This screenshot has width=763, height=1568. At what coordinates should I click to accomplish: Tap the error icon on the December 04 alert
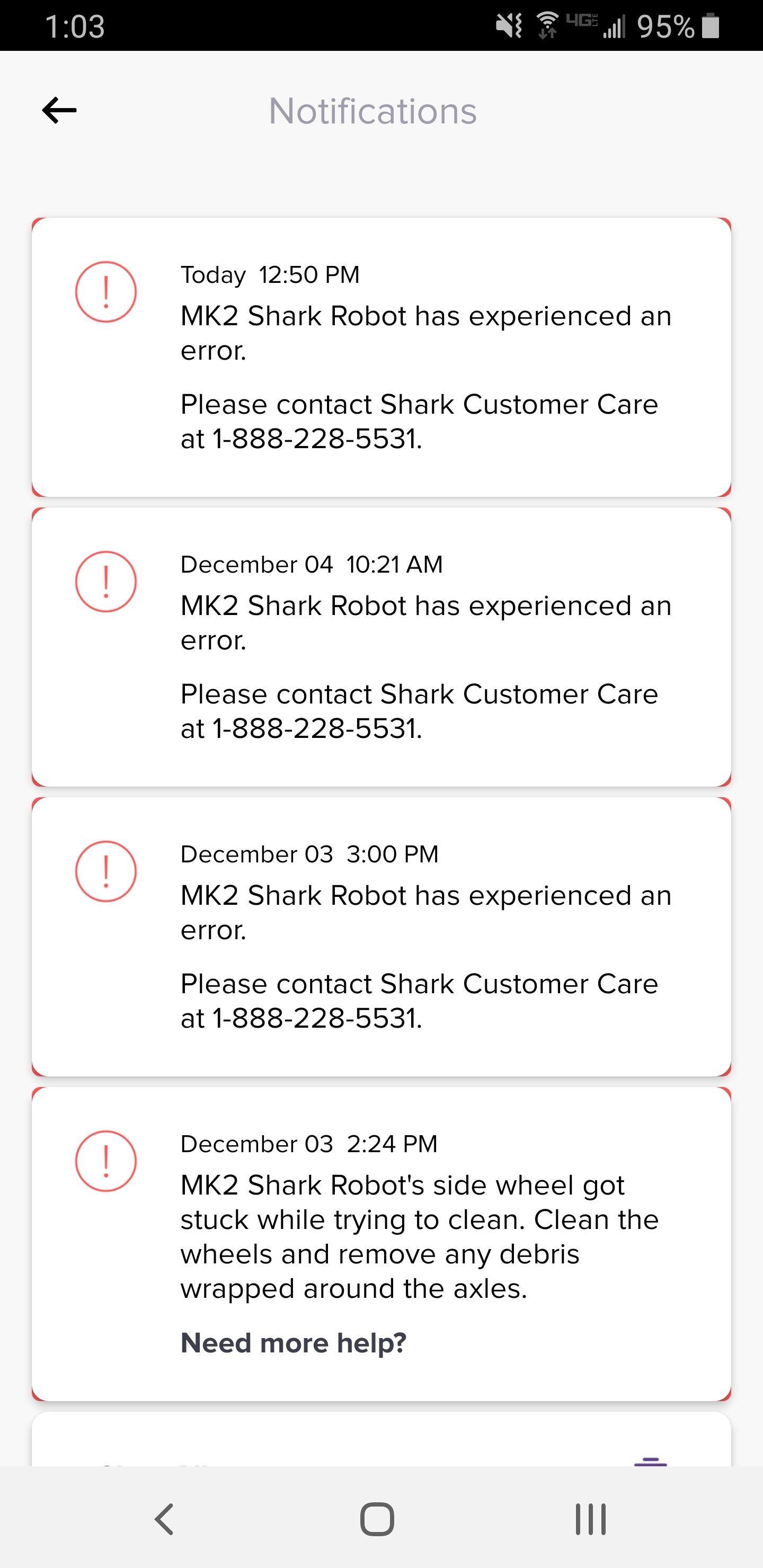pyautogui.click(x=106, y=580)
